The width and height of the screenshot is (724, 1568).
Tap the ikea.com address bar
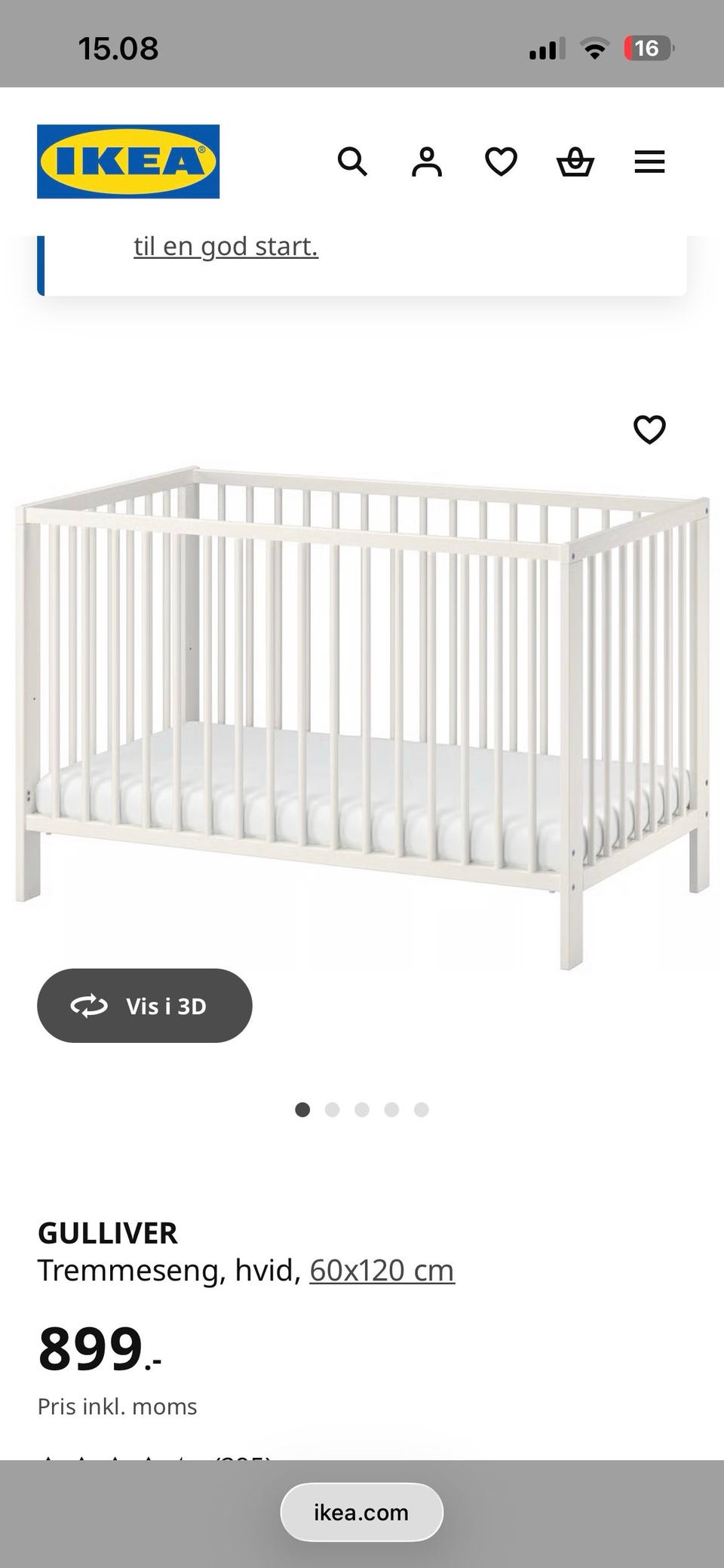click(x=361, y=1512)
